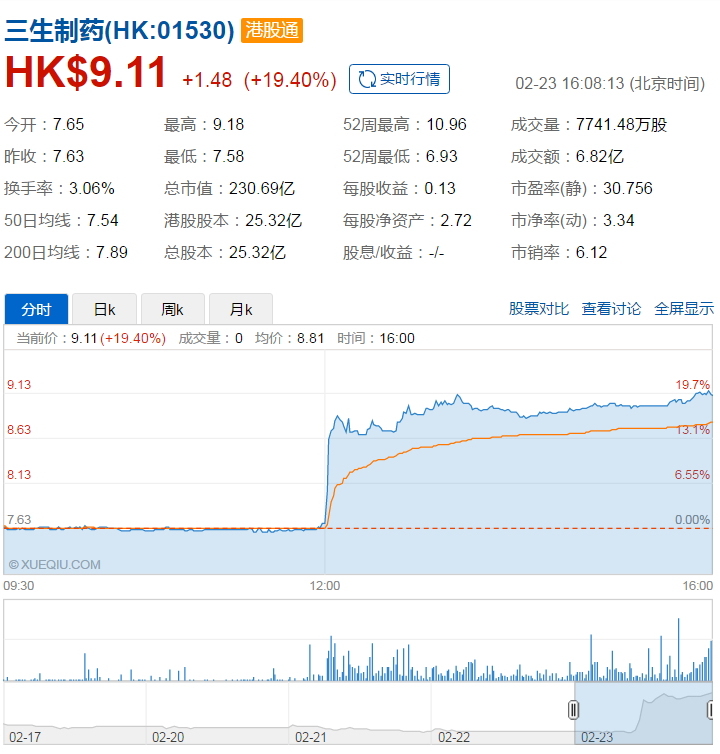
Task: Tap the 实时行情 refresh button
Action: (x=399, y=79)
